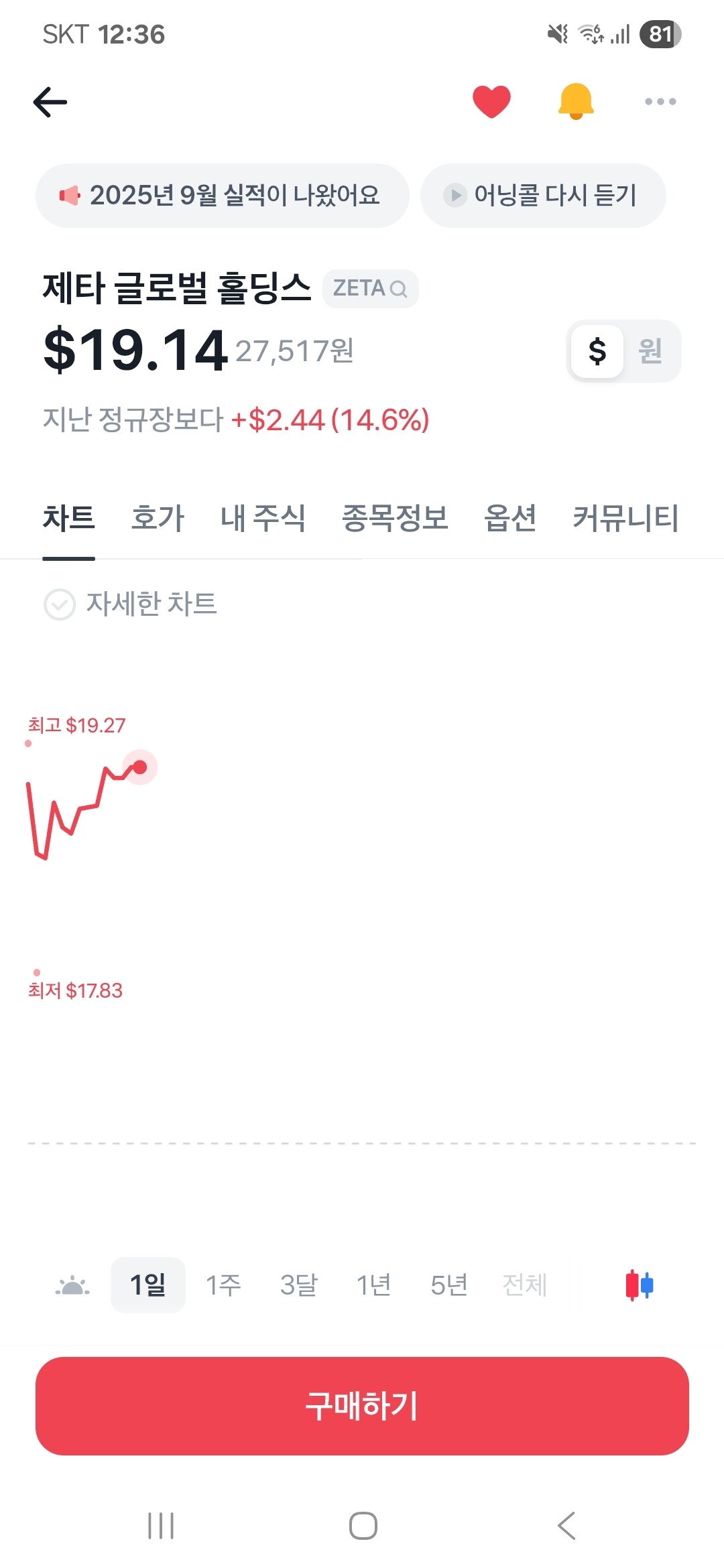Viewport: 724px width, 1568px height.
Task: Go back using the top-left arrow
Action: 50,102
